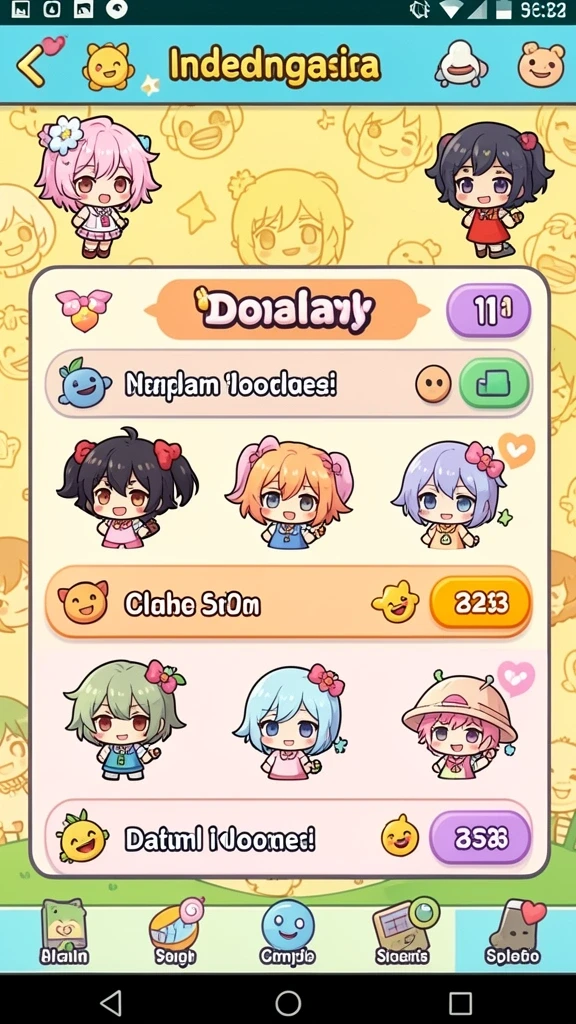The image size is (576, 1024).
Task: Select the light-blue-haired girl character
Action: [291, 720]
